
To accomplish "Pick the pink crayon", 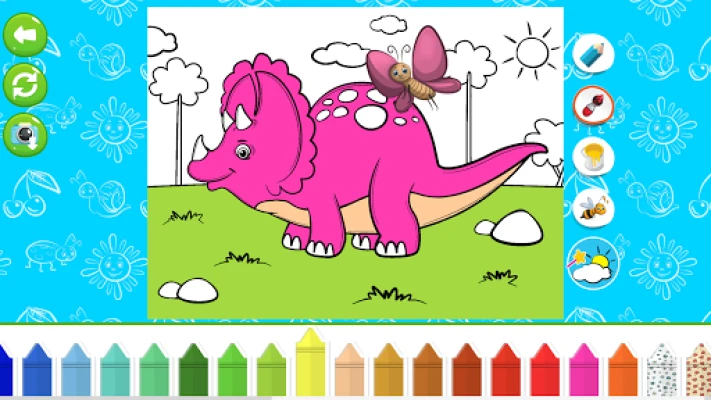I will click(x=584, y=370).
